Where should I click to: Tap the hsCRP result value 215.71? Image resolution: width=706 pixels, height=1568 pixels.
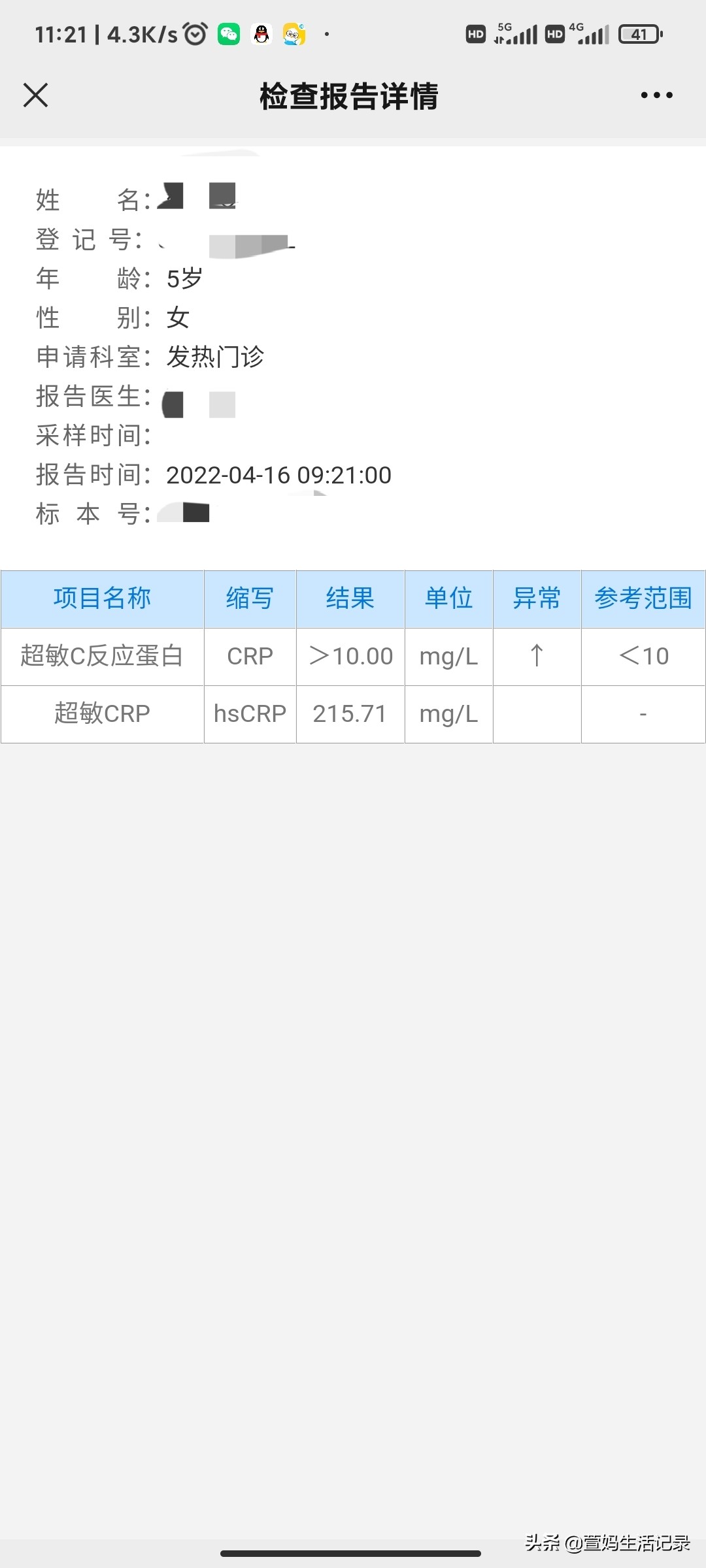click(x=350, y=713)
